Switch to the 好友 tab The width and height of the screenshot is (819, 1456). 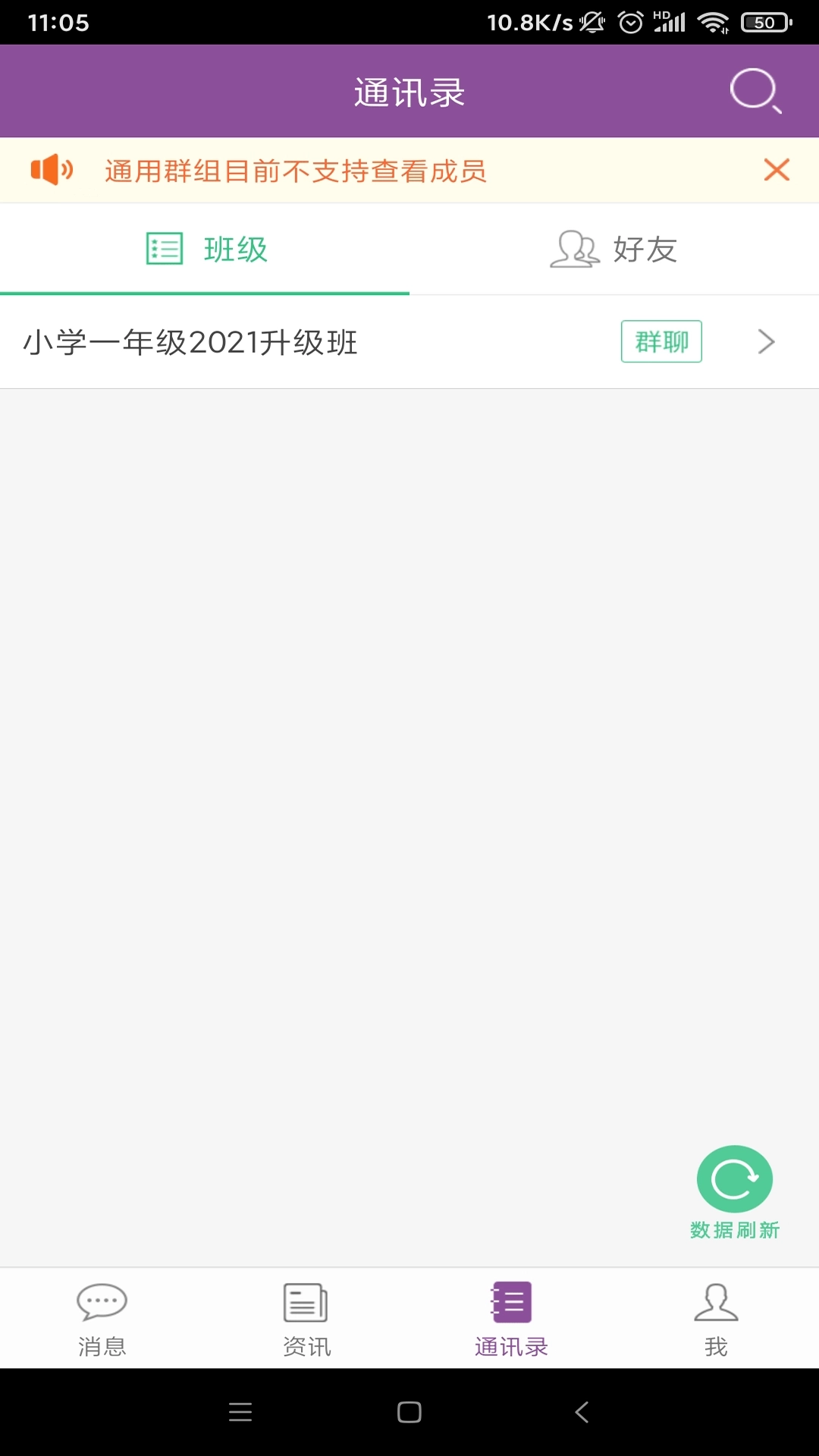point(614,250)
